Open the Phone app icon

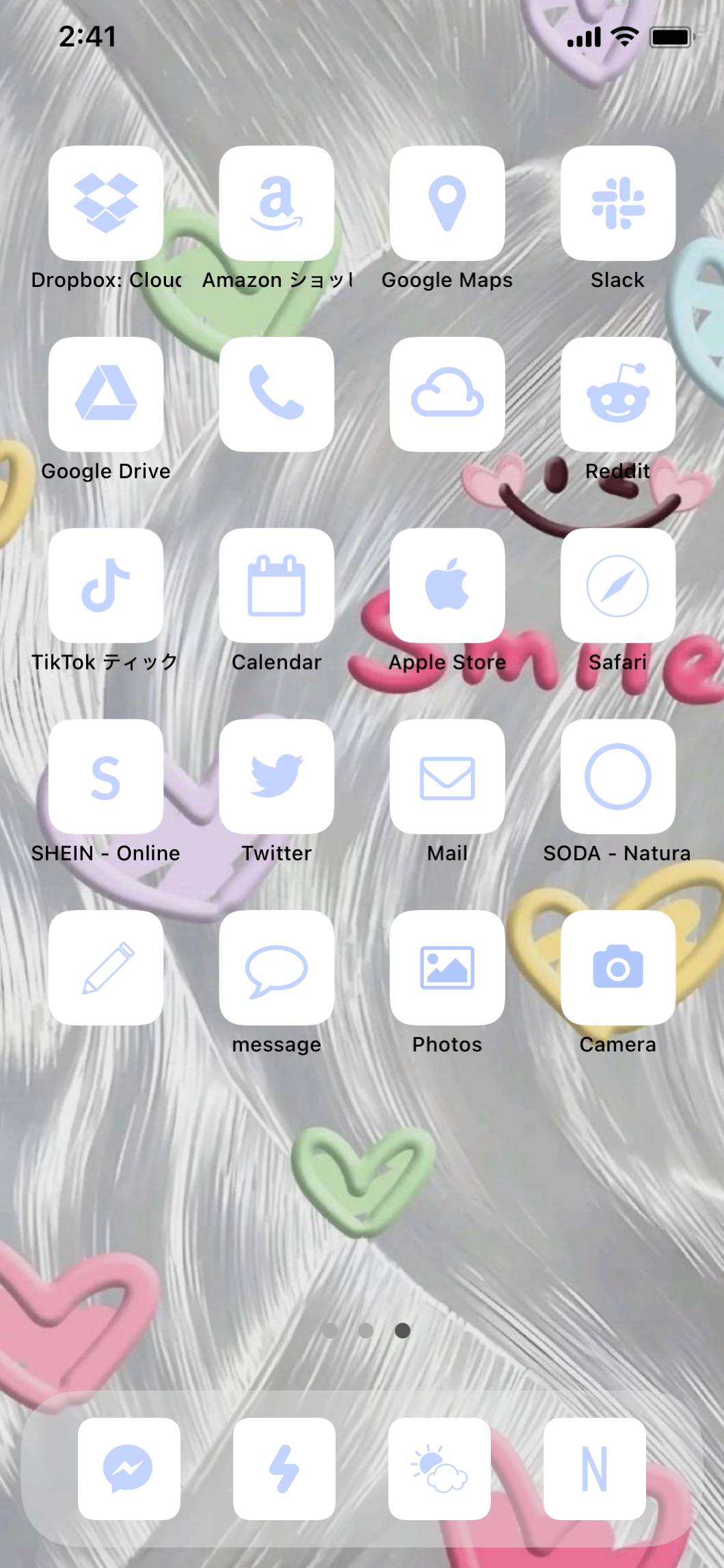276,394
